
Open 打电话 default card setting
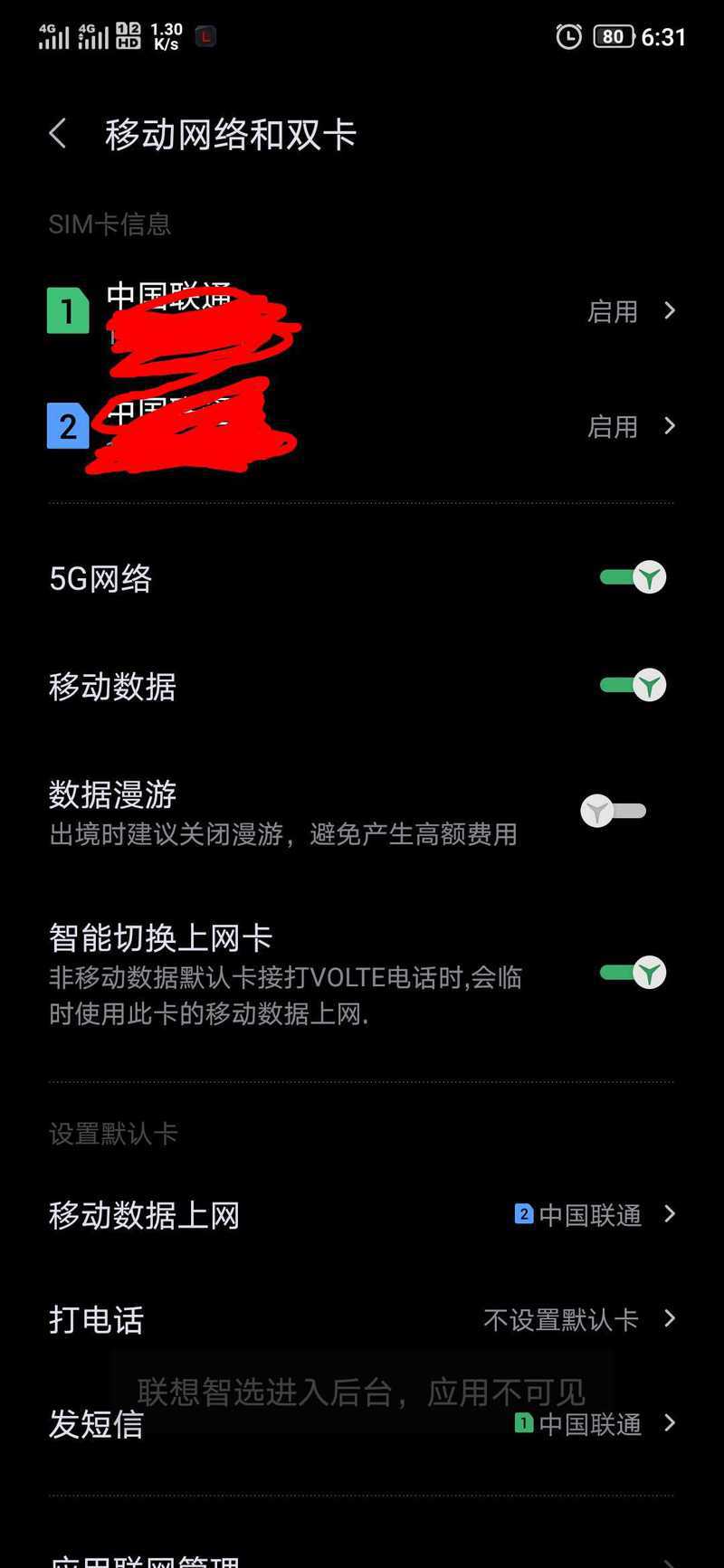(362, 1319)
